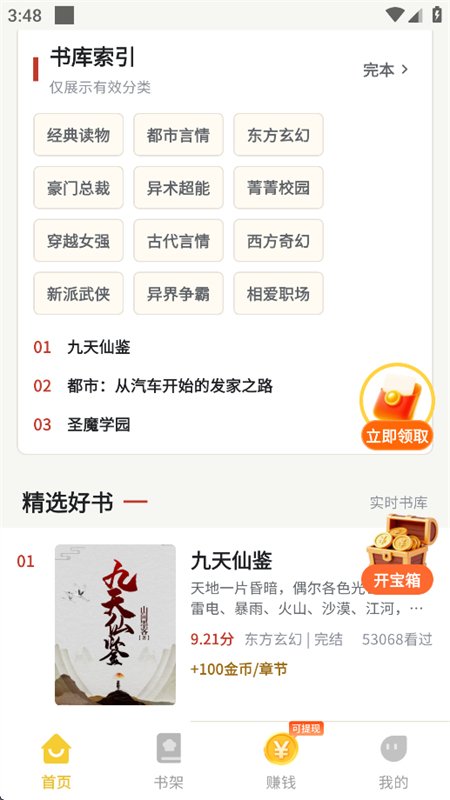450x800 pixels.
Task: Open the treasure chest 开宝箱
Action: point(397,580)
